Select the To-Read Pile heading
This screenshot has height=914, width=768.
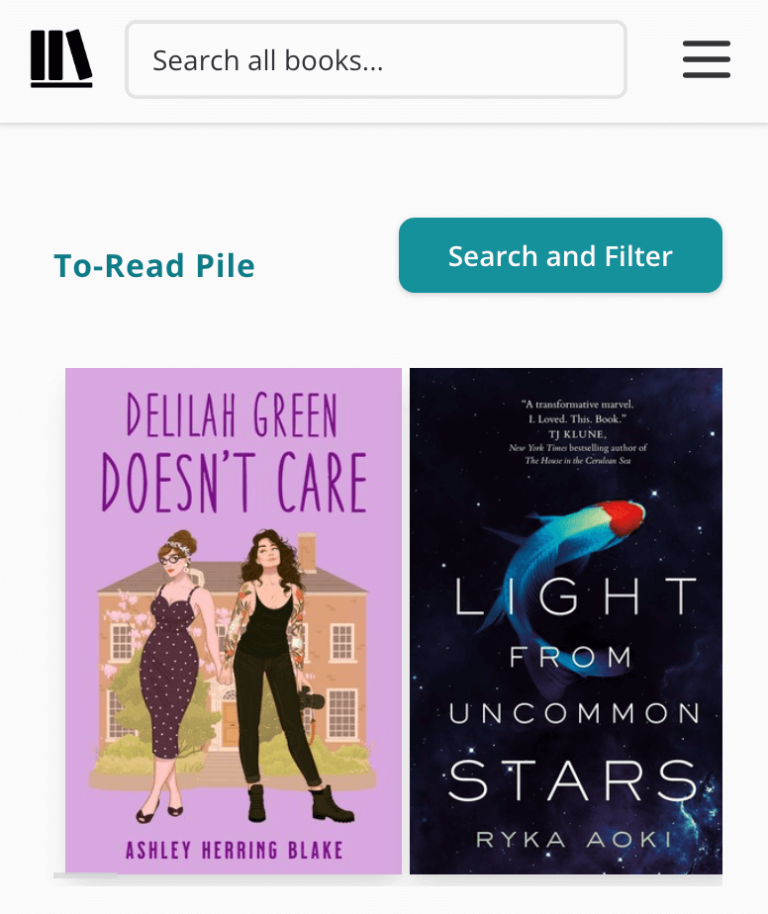click(154, 265)
